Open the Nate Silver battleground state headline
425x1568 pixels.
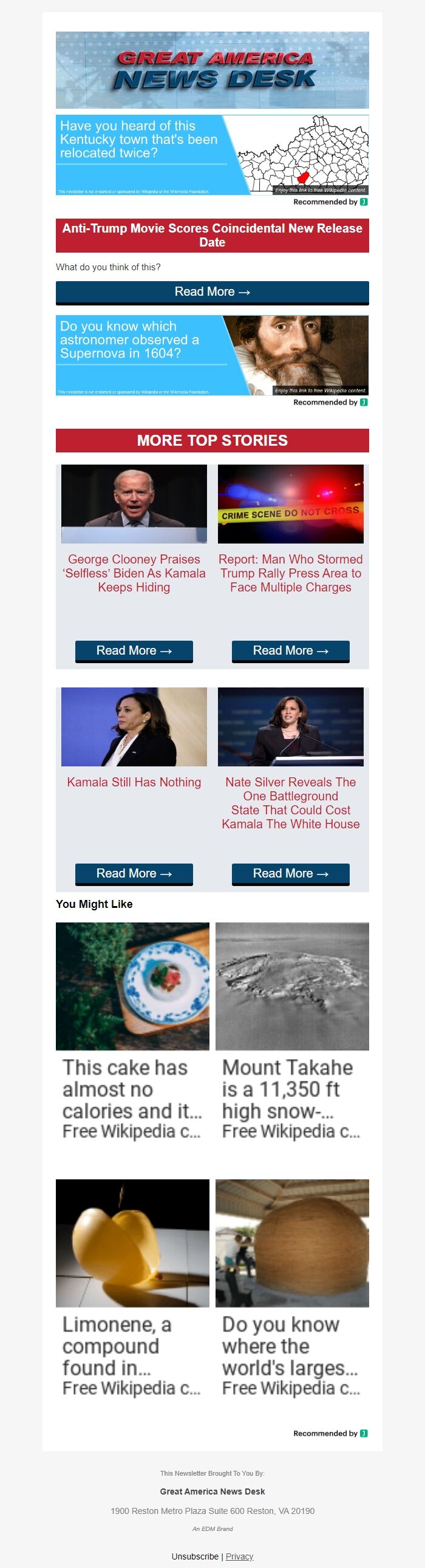[x=290, y=803]
